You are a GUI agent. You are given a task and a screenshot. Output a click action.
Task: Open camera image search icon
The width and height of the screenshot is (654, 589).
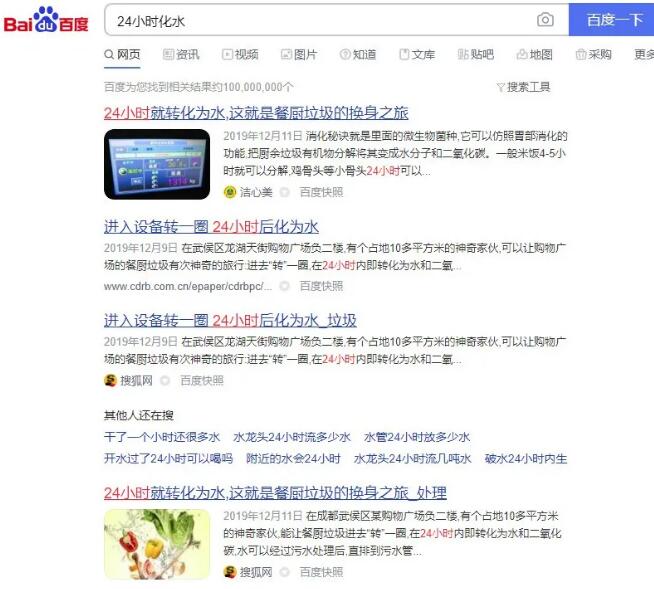pyautogui.click(x=545, y=20)
